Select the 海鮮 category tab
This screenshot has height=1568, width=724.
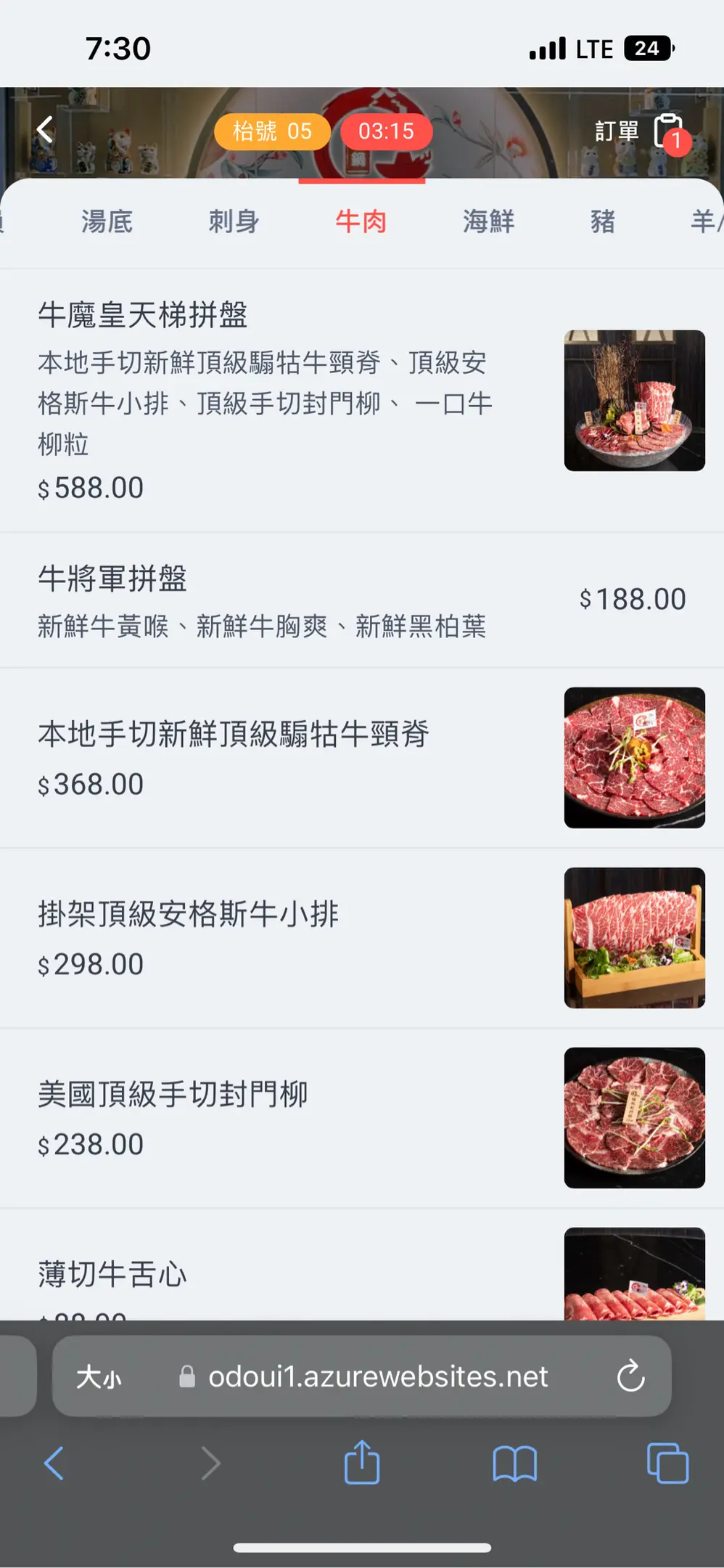coord(488,222)
